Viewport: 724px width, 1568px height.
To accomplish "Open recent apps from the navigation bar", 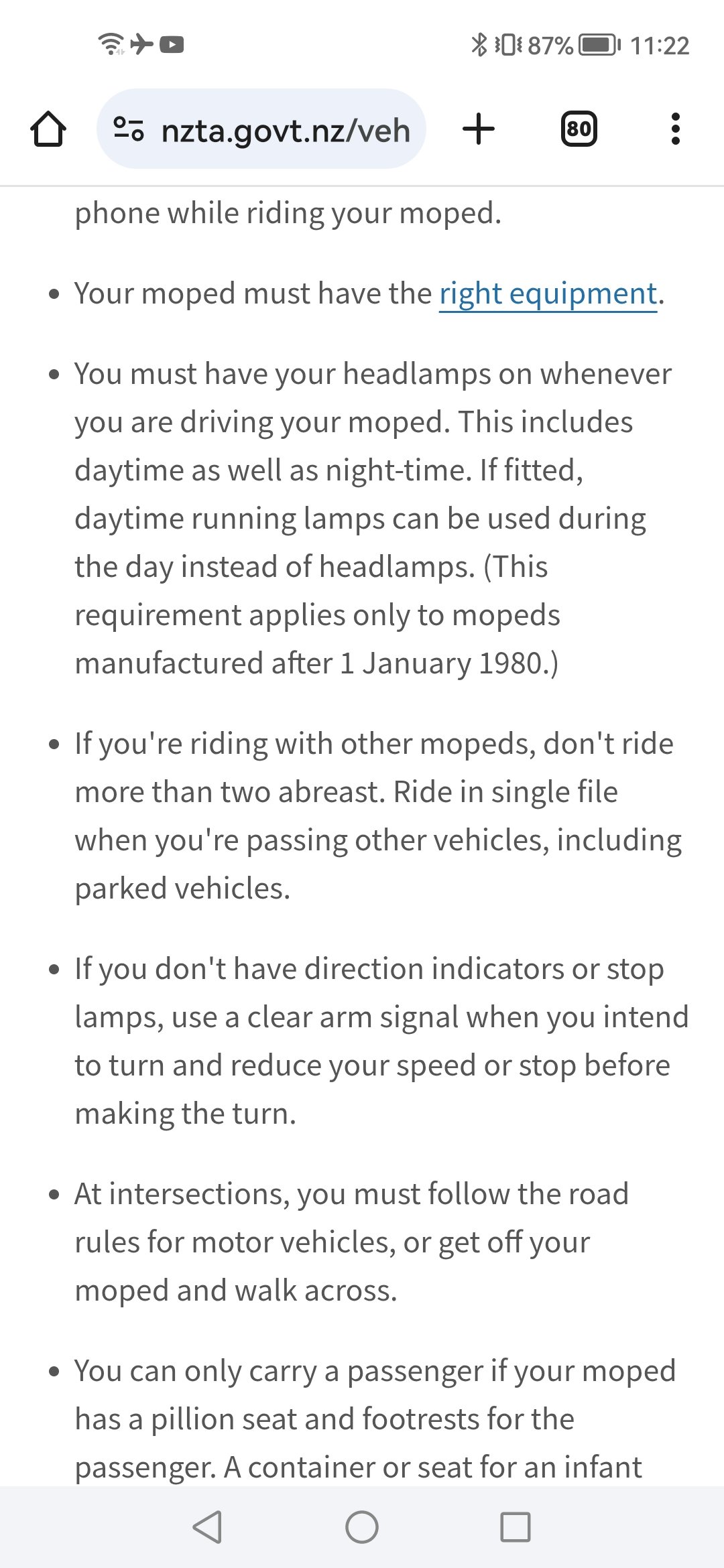I will coord(516,1527).
